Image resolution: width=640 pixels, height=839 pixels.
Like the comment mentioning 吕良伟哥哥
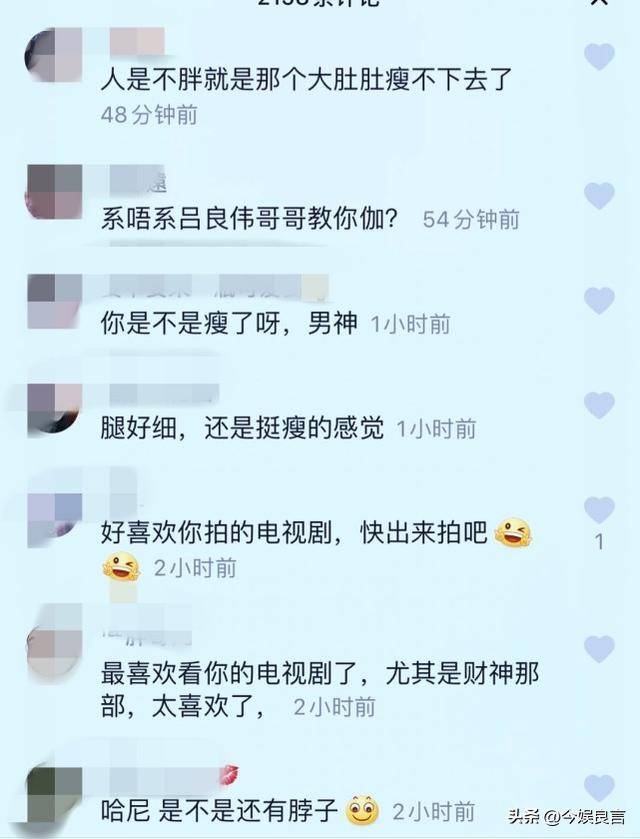[x=599, y=195]
